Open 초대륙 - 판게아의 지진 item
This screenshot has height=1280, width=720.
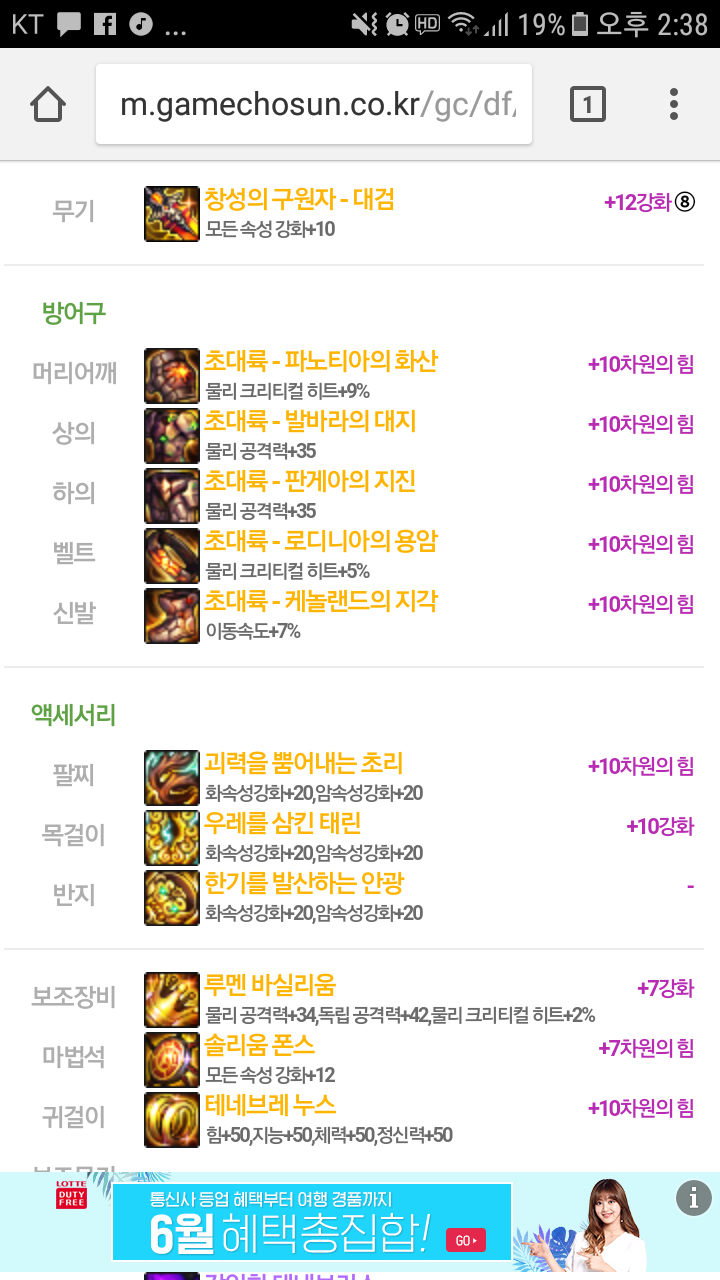click(310, 482)
